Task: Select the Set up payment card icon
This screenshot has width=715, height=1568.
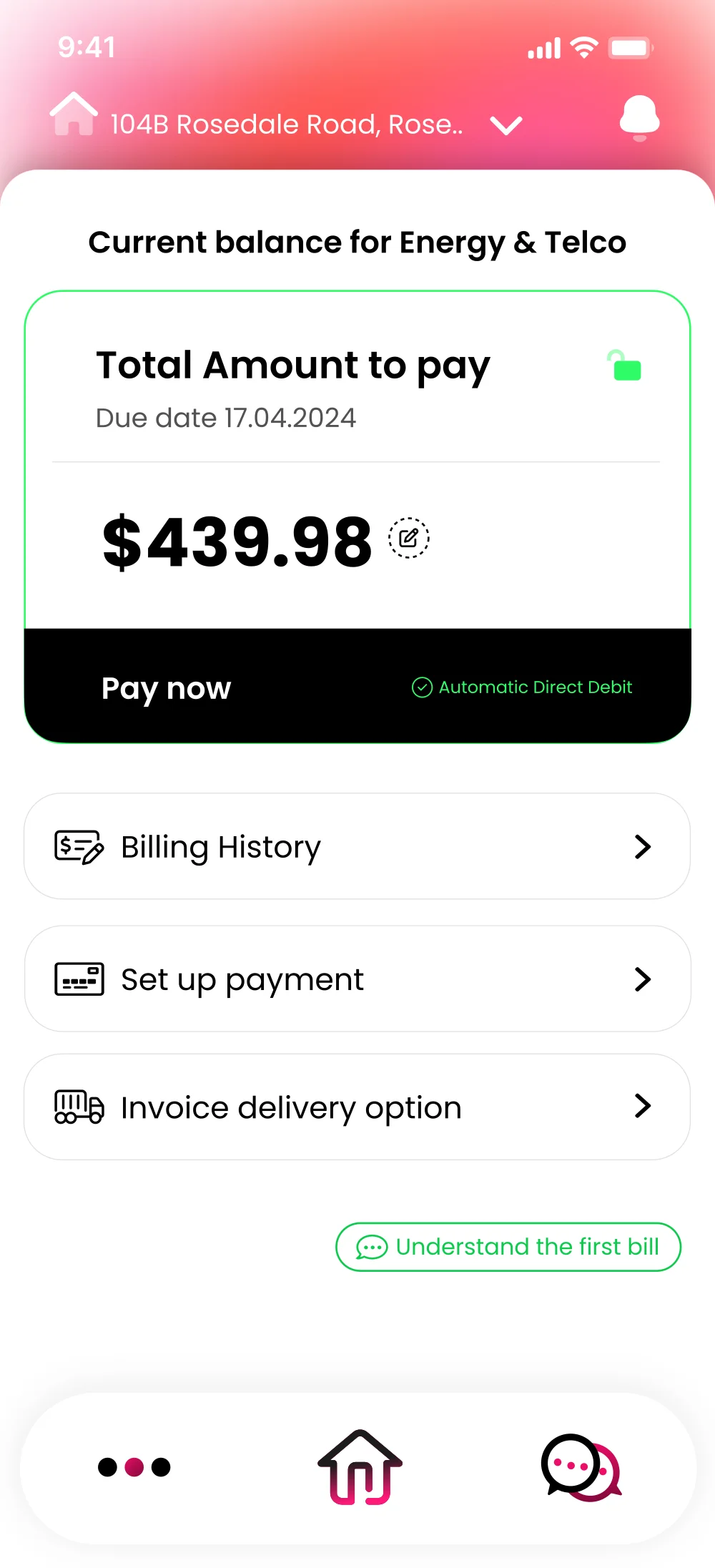Action: (79, 979)
